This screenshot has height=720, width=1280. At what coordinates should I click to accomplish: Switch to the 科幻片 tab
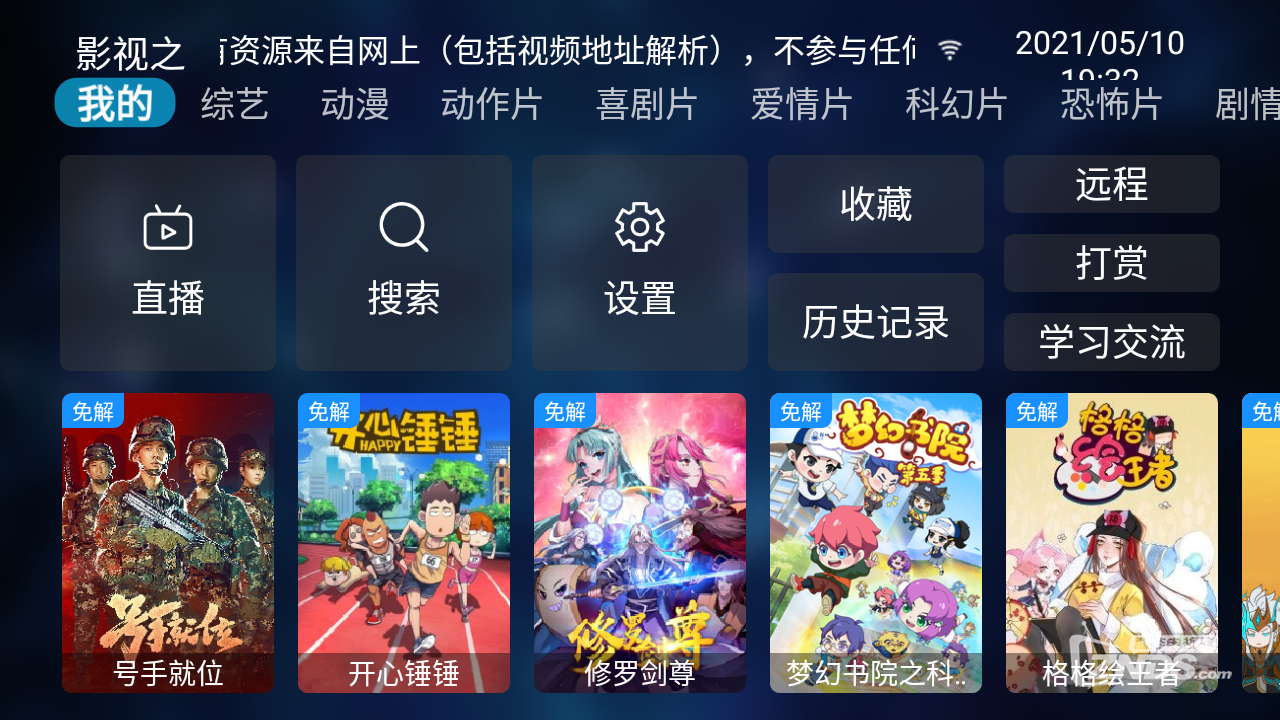pyautogui.click(x=956, y=104)
